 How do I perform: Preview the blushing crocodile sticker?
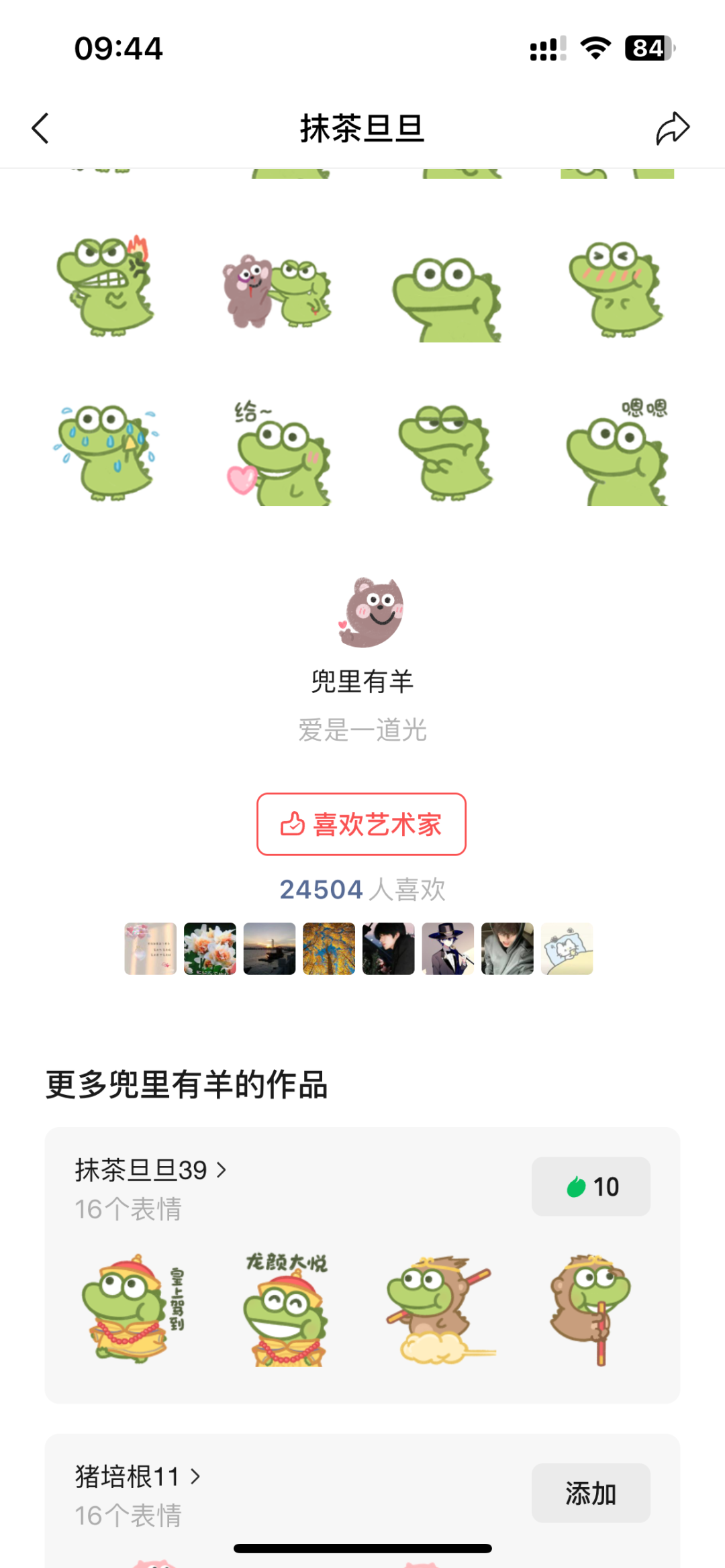[616, 289]
